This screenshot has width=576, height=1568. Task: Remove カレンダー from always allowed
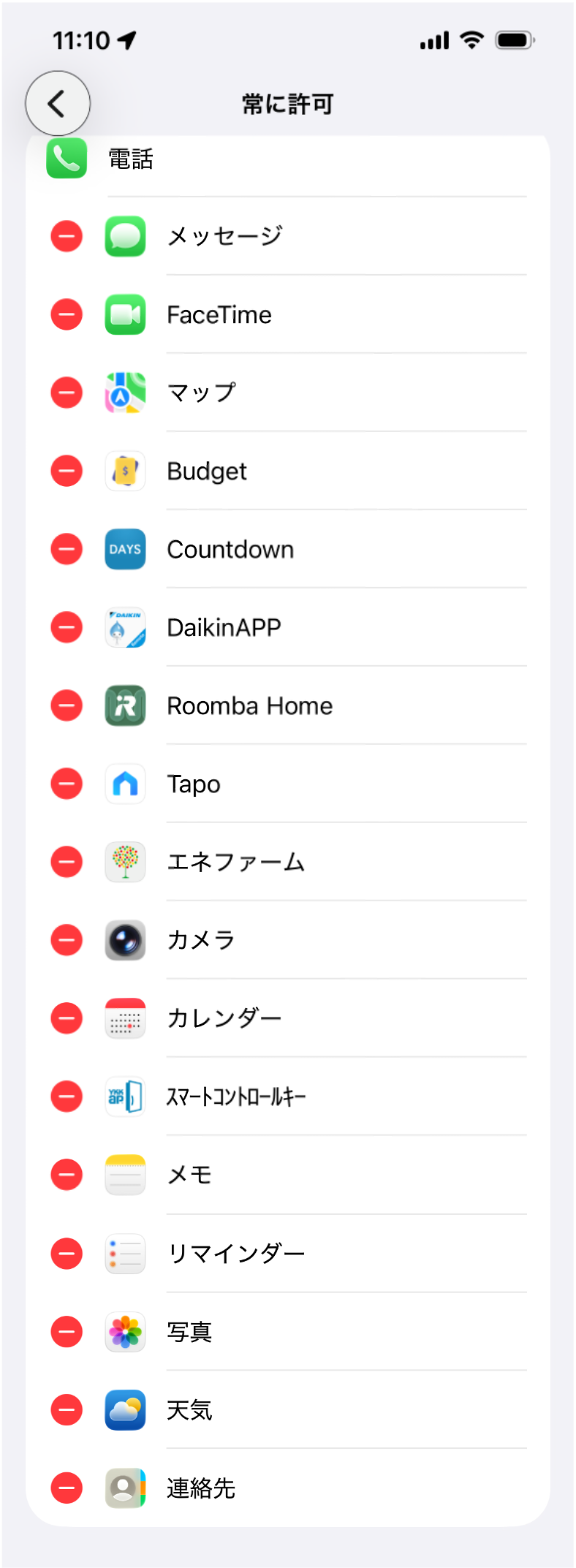[67, 1018]
